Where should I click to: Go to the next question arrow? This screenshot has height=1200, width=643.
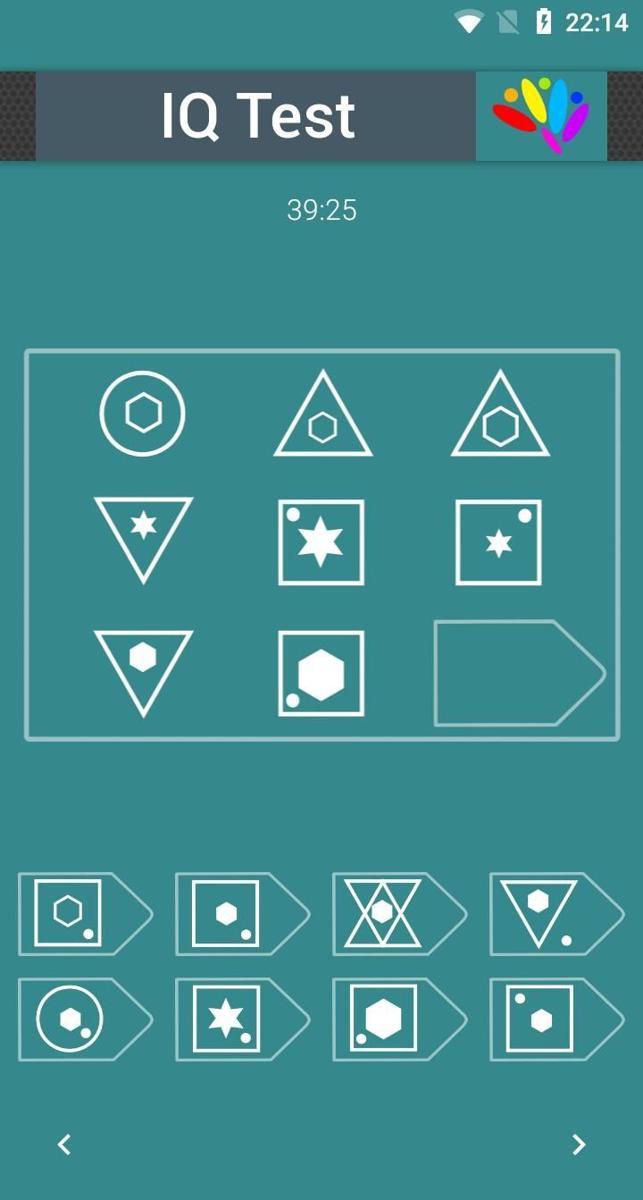[578, 1144]
